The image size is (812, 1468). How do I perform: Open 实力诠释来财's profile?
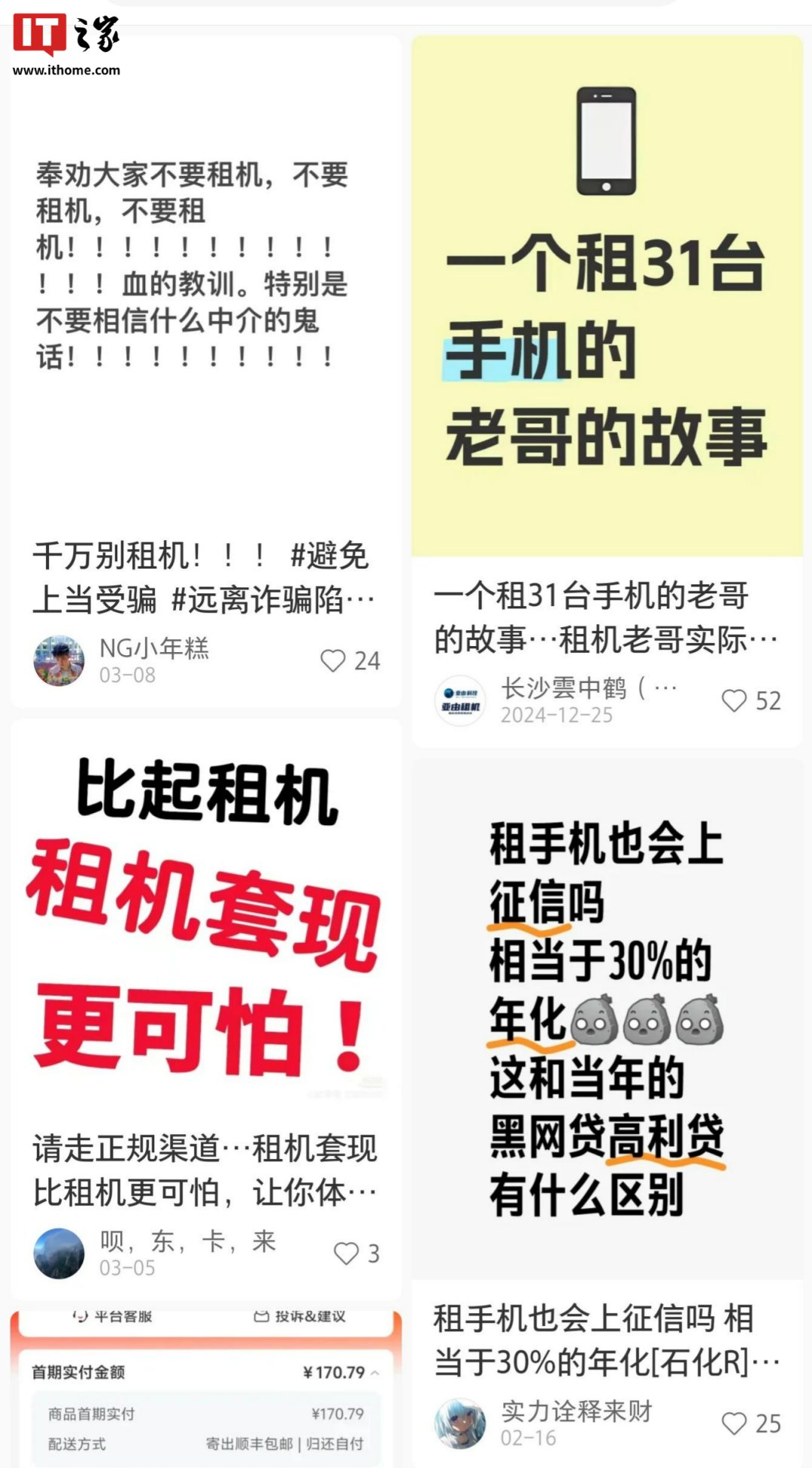460,1423
